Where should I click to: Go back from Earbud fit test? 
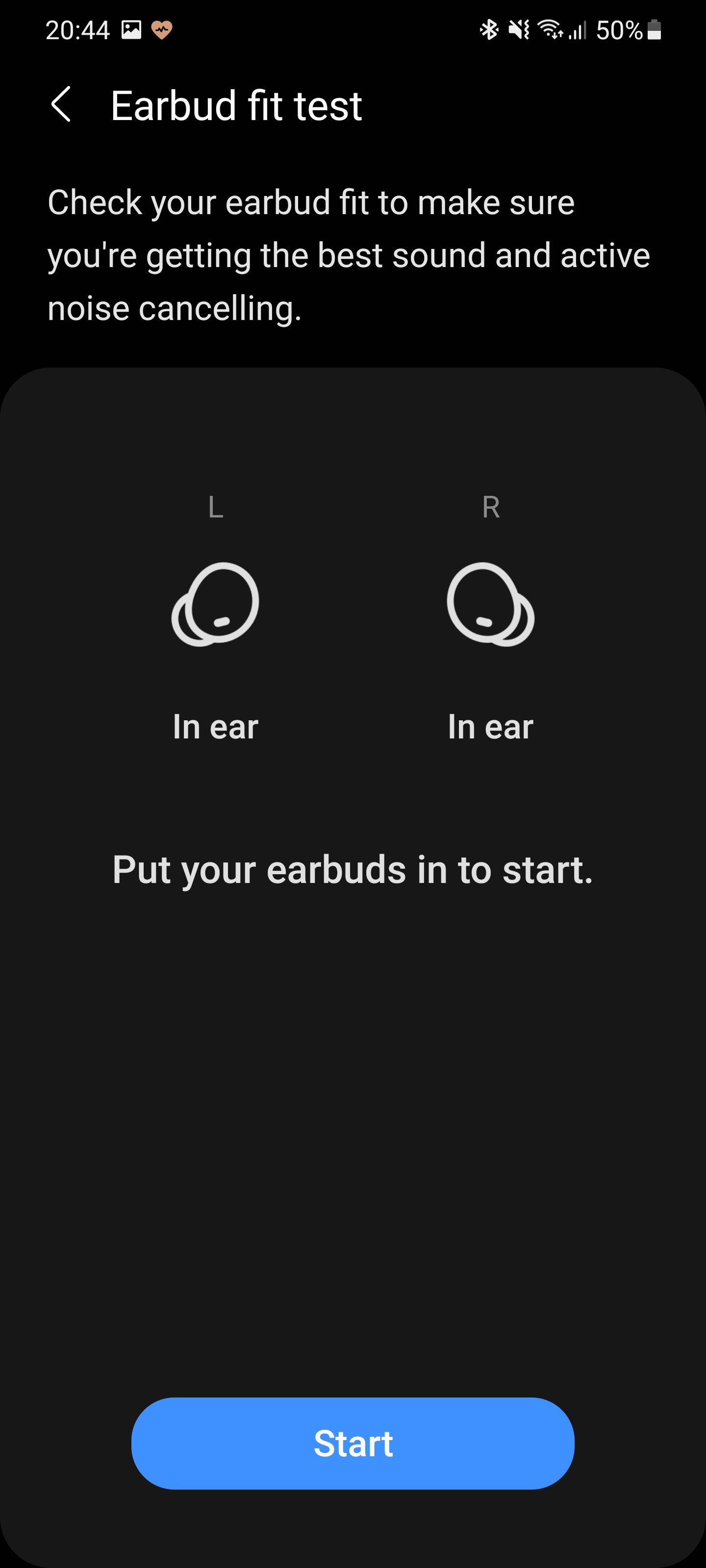coord(61,105)
